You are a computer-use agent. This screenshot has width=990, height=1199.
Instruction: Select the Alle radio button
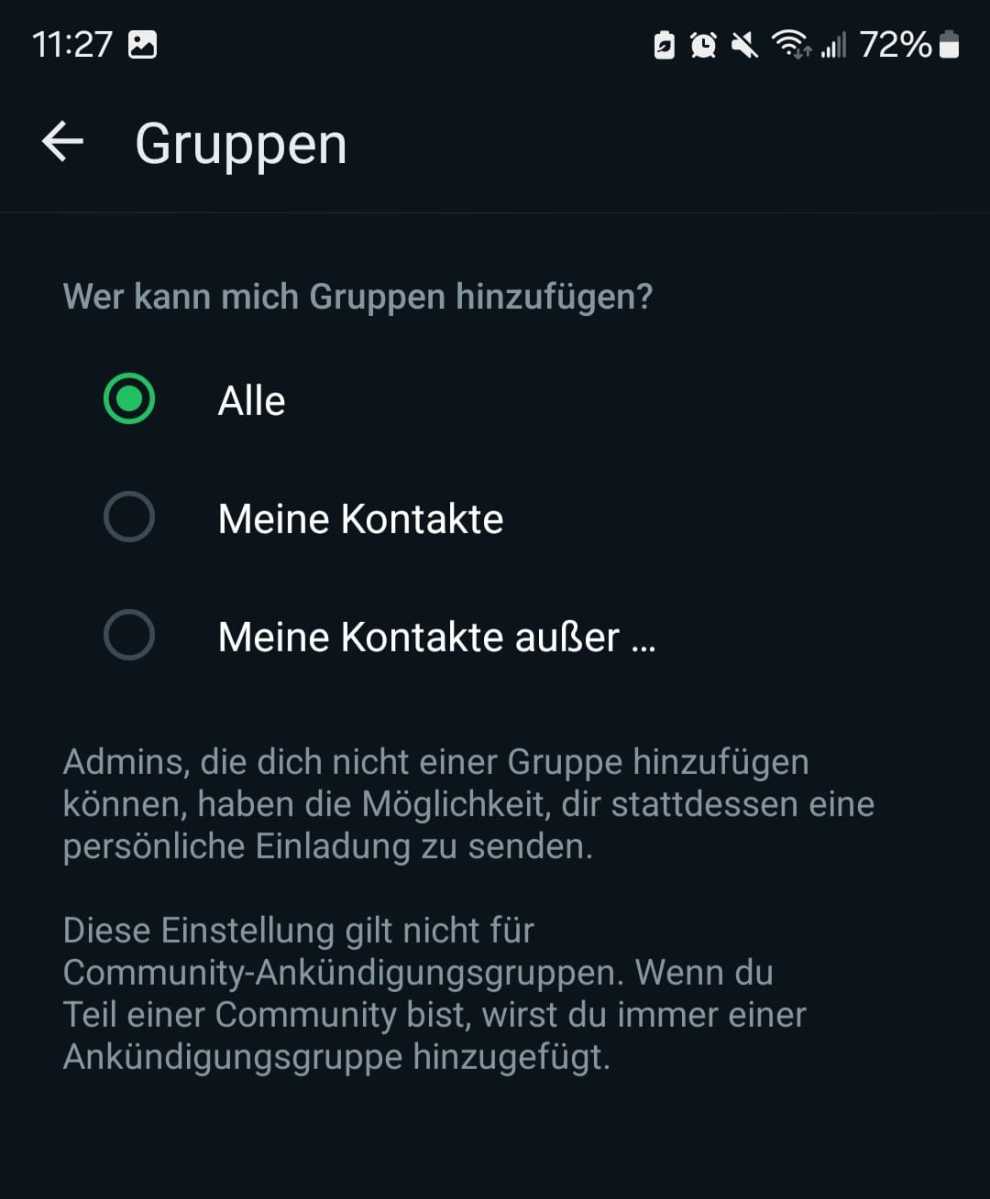click(x=129, y=399)
